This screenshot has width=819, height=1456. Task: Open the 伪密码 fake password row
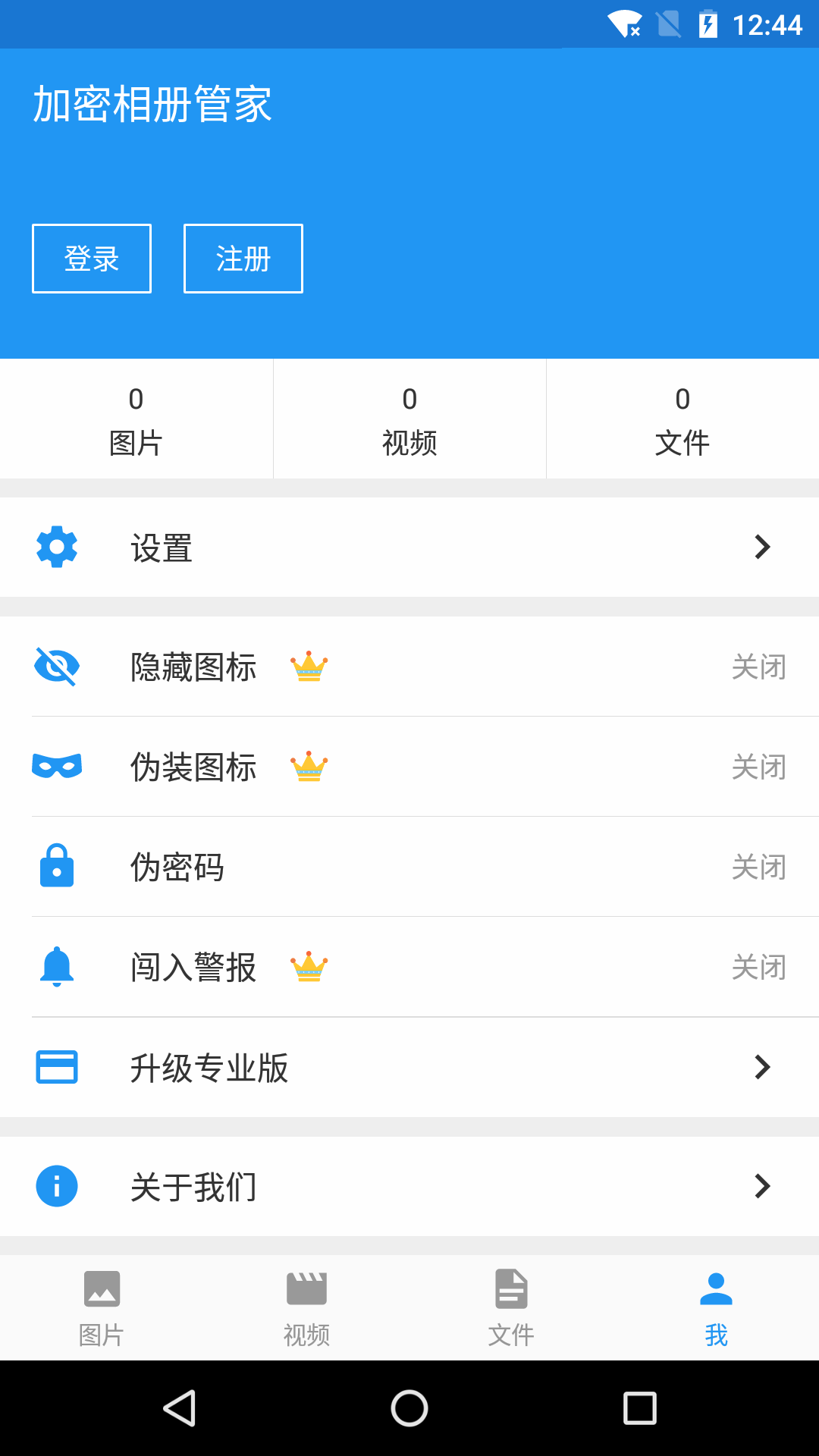[409, 867]
